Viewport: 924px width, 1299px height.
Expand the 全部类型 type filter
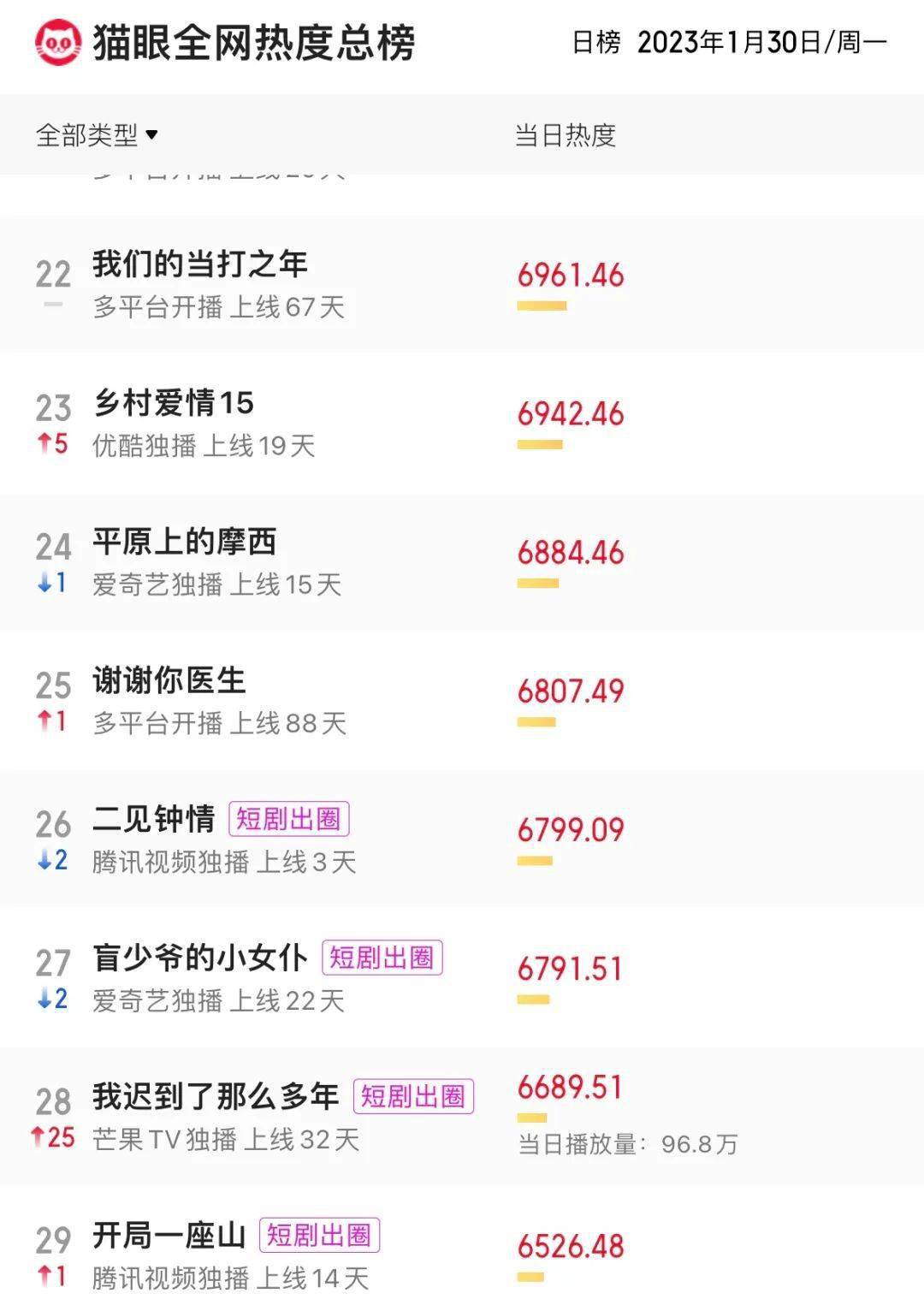click(97, 135)
